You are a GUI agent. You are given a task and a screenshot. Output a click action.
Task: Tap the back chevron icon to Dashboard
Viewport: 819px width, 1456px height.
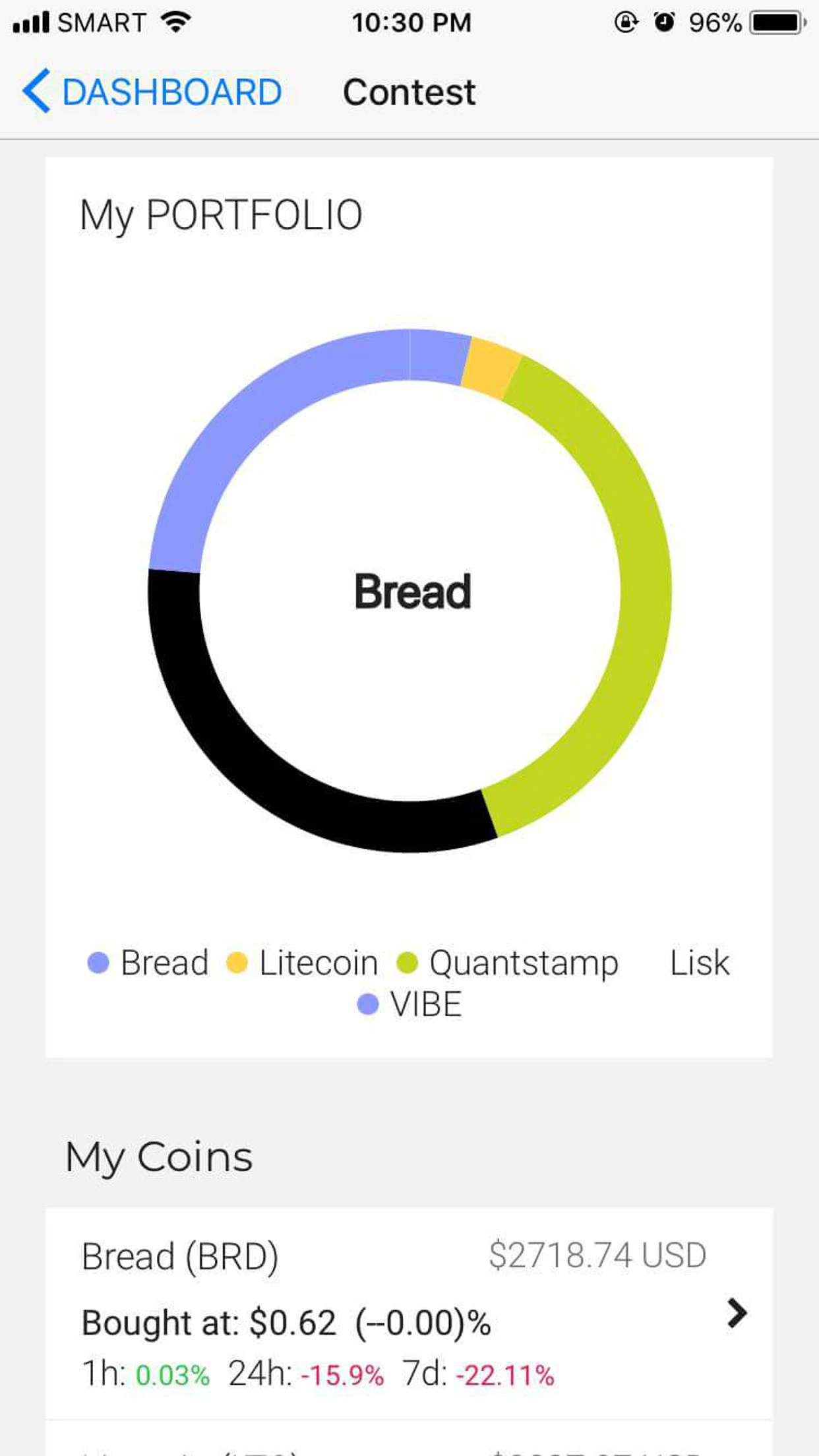[x=38, y=90]
